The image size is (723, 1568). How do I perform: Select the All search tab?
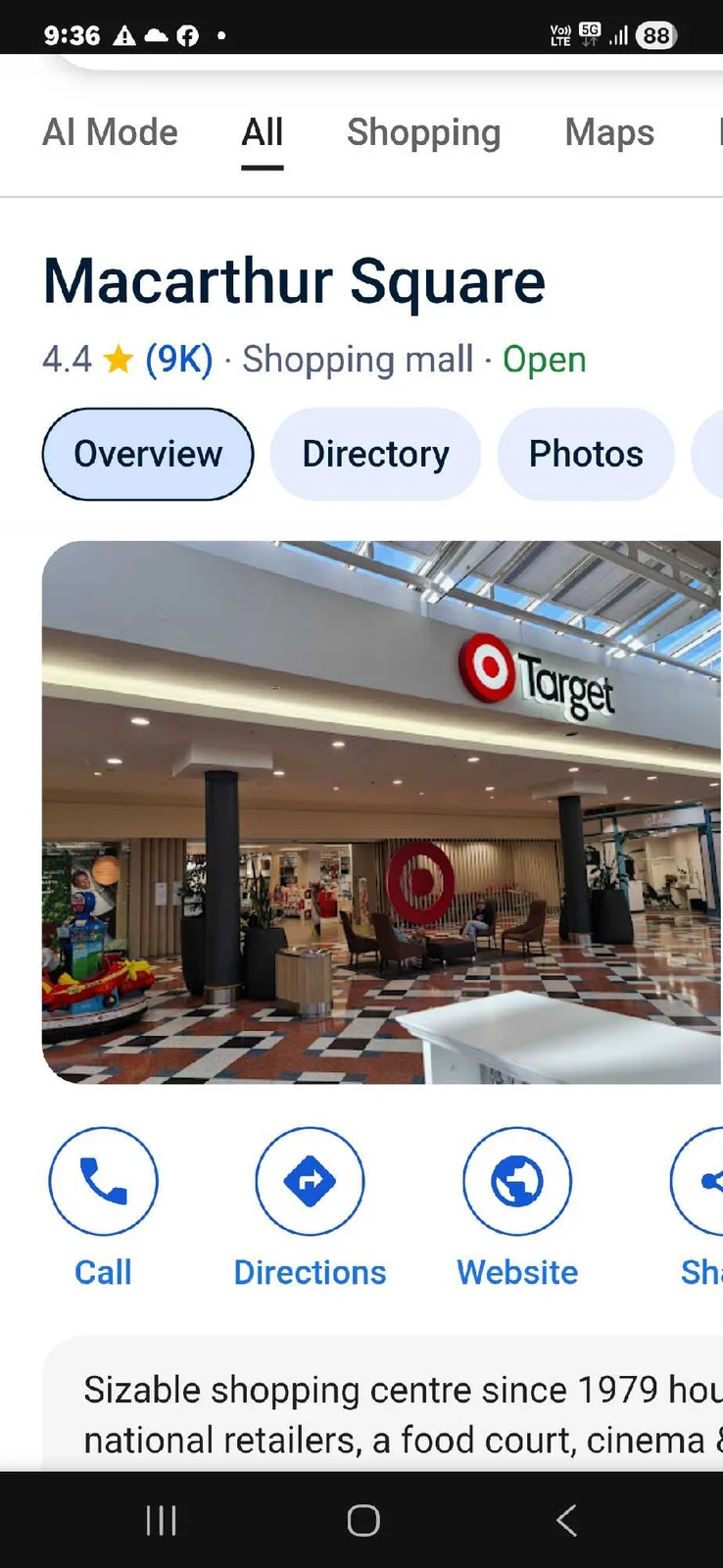(x=263, y=132)
